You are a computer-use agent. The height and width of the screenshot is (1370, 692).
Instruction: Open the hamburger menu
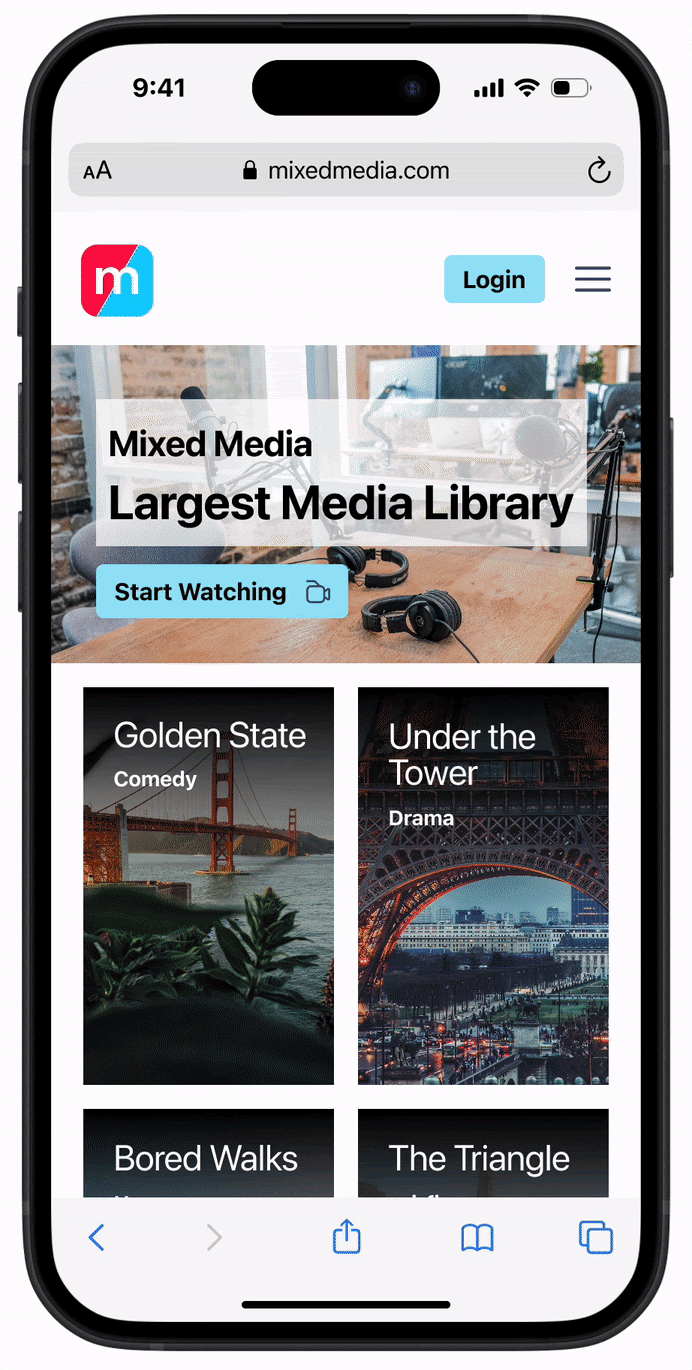(x=592, y=279)
